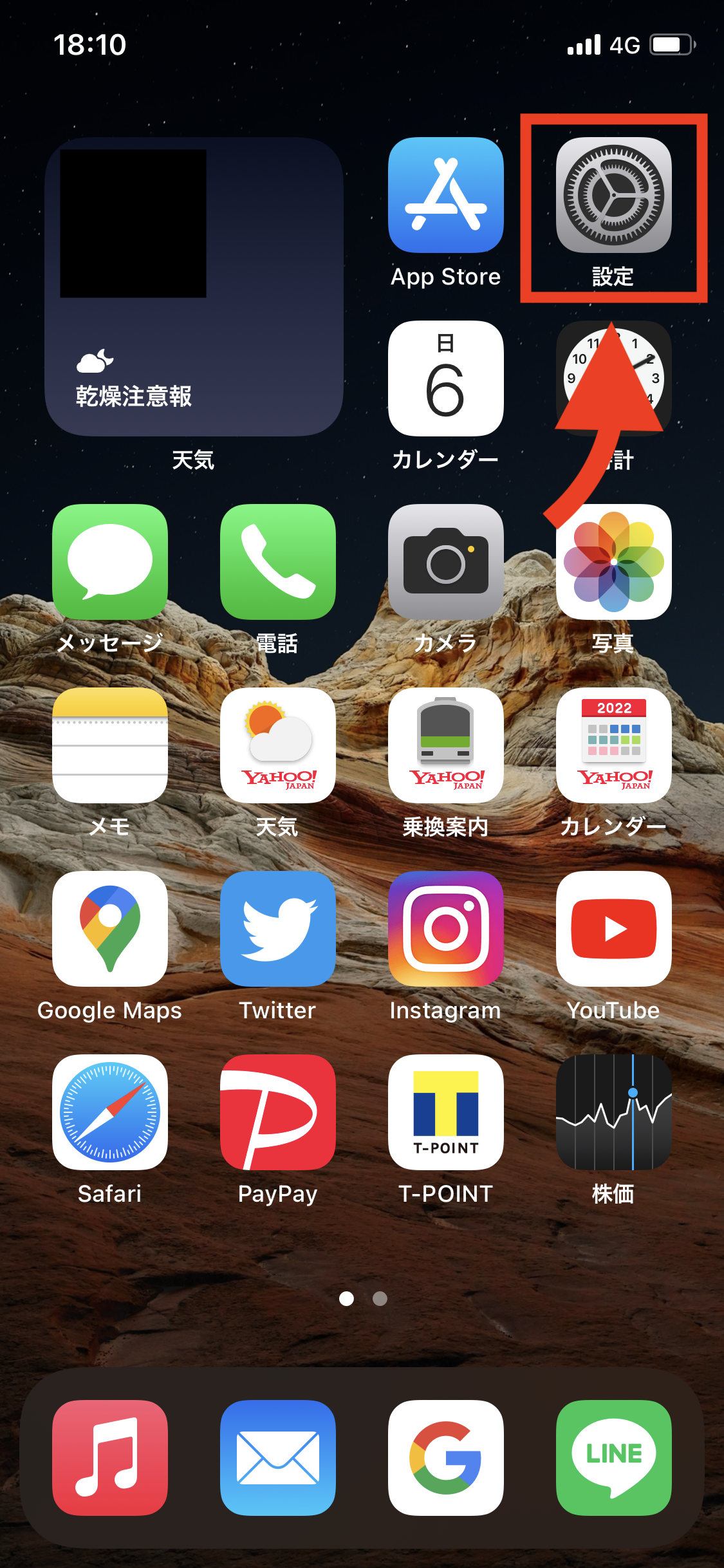Launch the 電話 phone app

pyautogui.click(x=277, y=562)
